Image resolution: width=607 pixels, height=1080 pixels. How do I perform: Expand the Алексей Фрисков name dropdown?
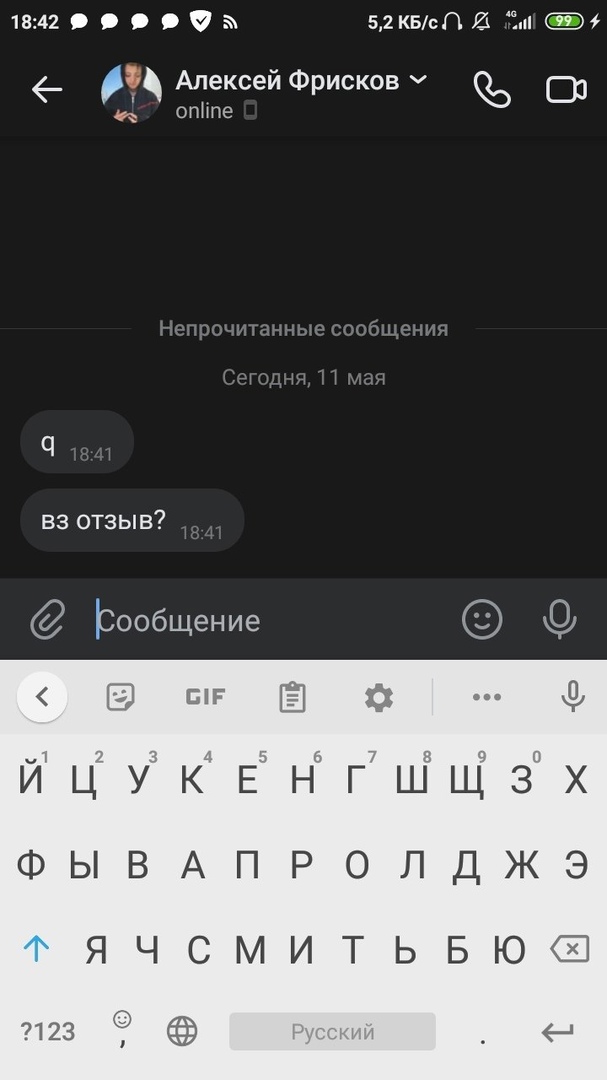(x=418, y=79)
